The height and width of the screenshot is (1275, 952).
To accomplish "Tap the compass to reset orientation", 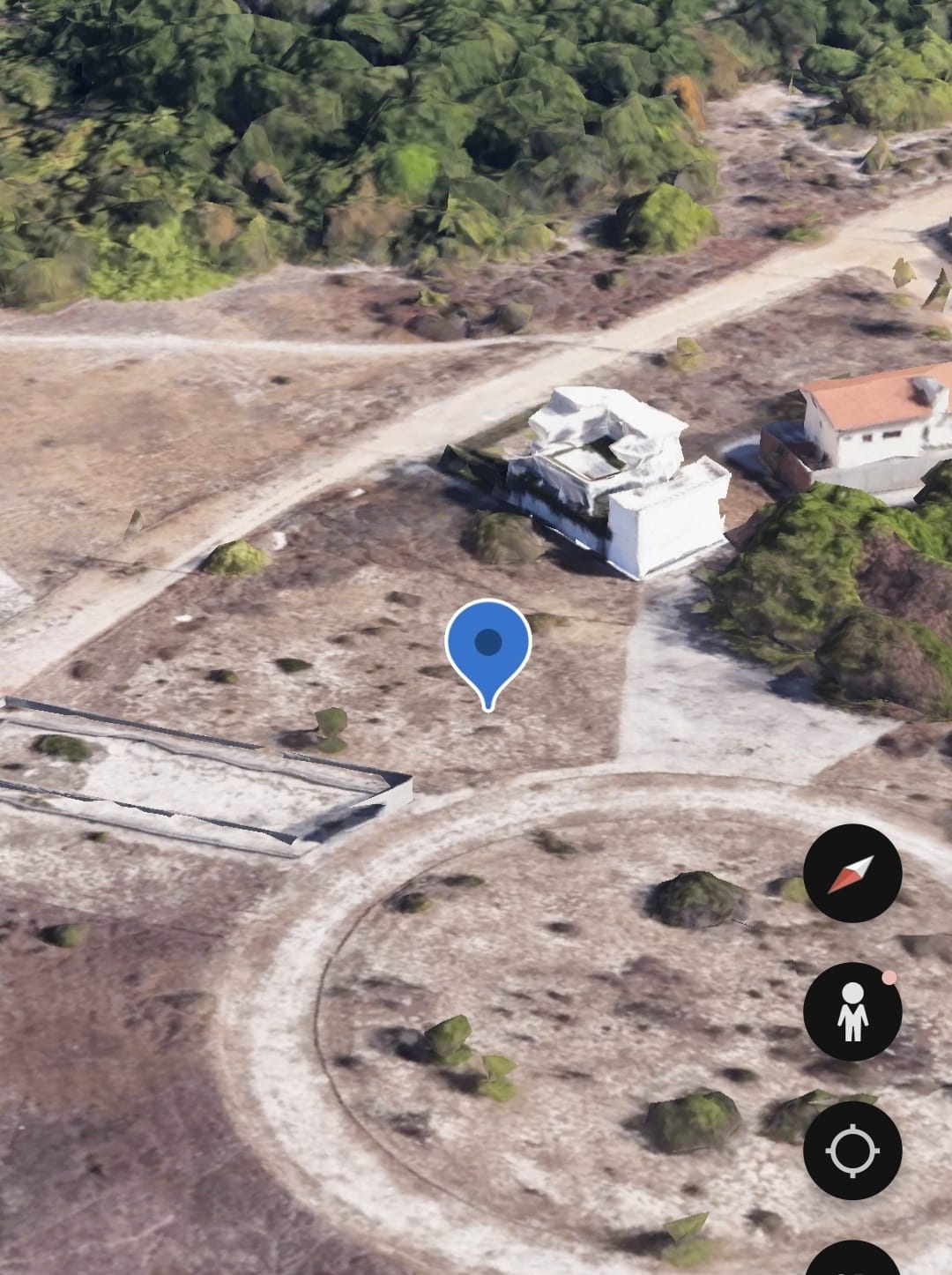I will coord(852,874).
